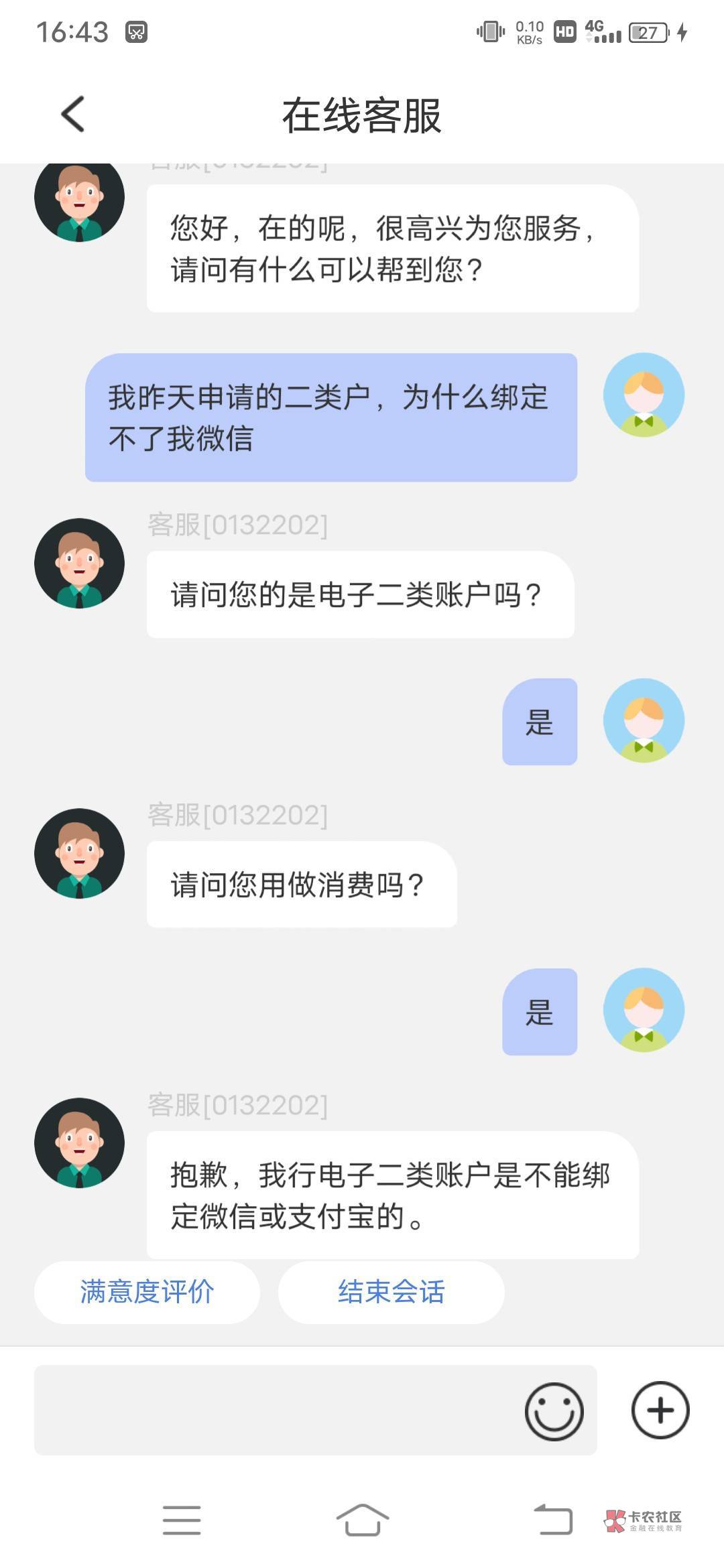The width and height of the screenshot is (724, 1568).
Task: Open the emoji picker
Action: [x=554, y=1411]
